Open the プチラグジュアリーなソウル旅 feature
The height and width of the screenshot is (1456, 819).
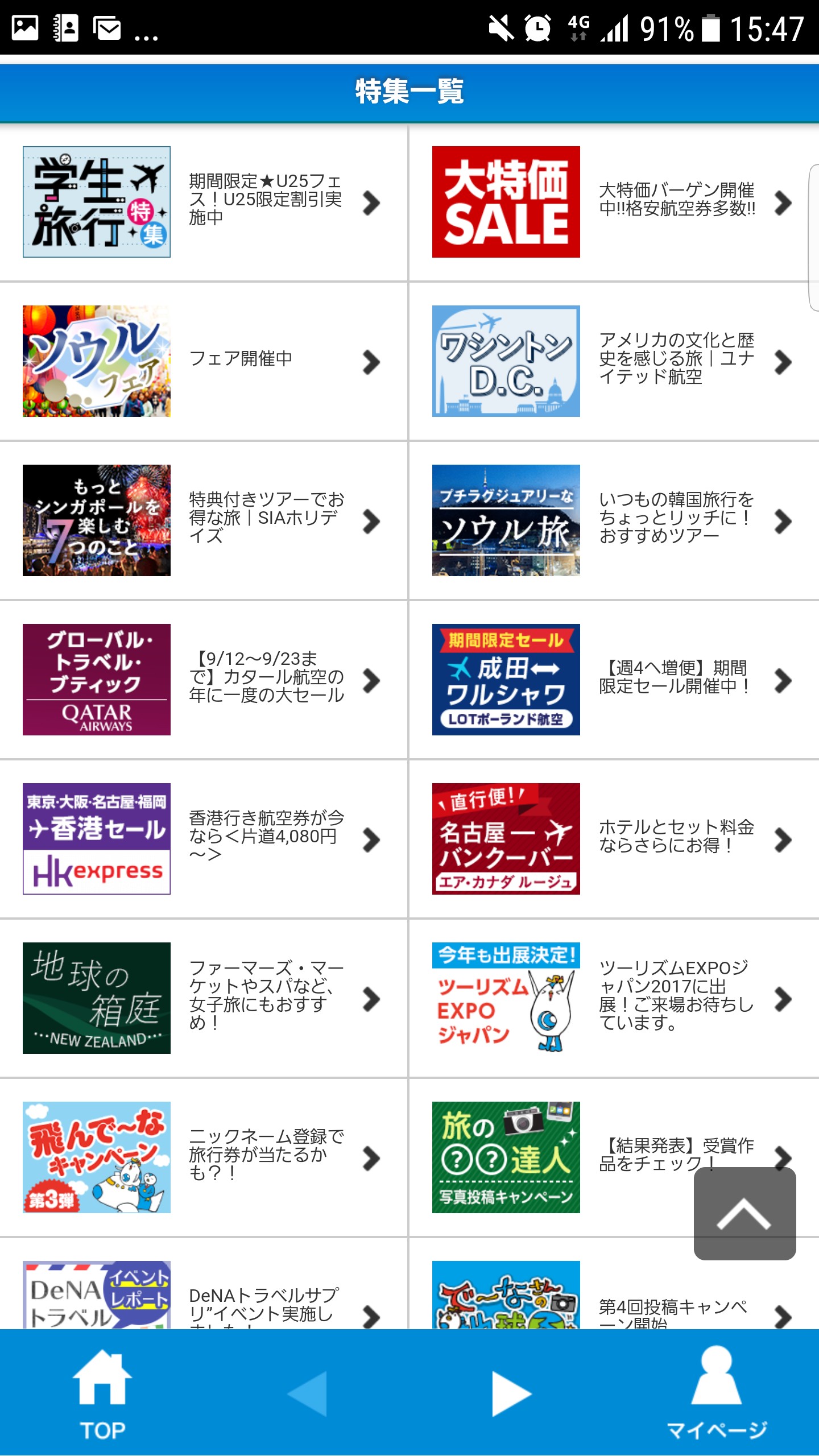click(x=613, y=520)
